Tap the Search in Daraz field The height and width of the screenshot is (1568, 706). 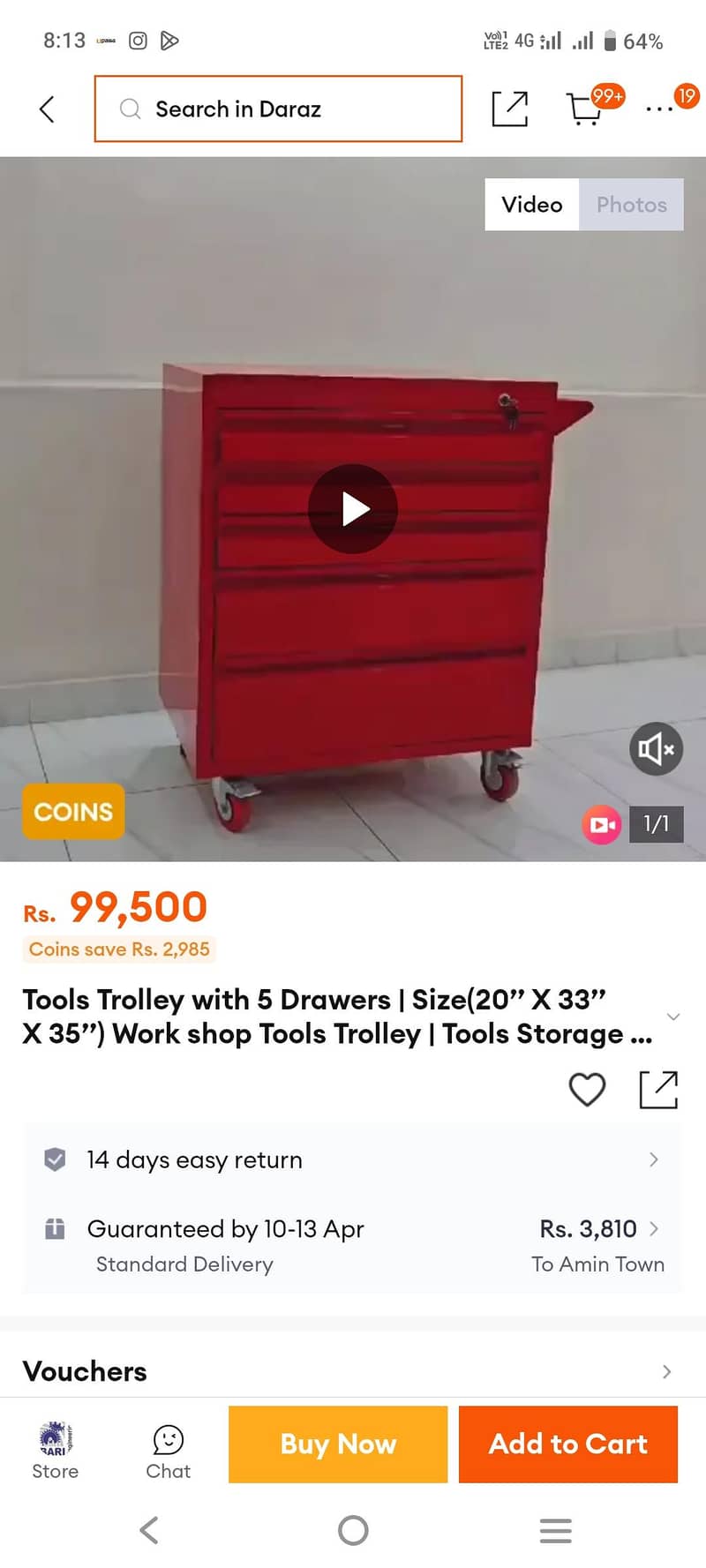pos(278,109)
